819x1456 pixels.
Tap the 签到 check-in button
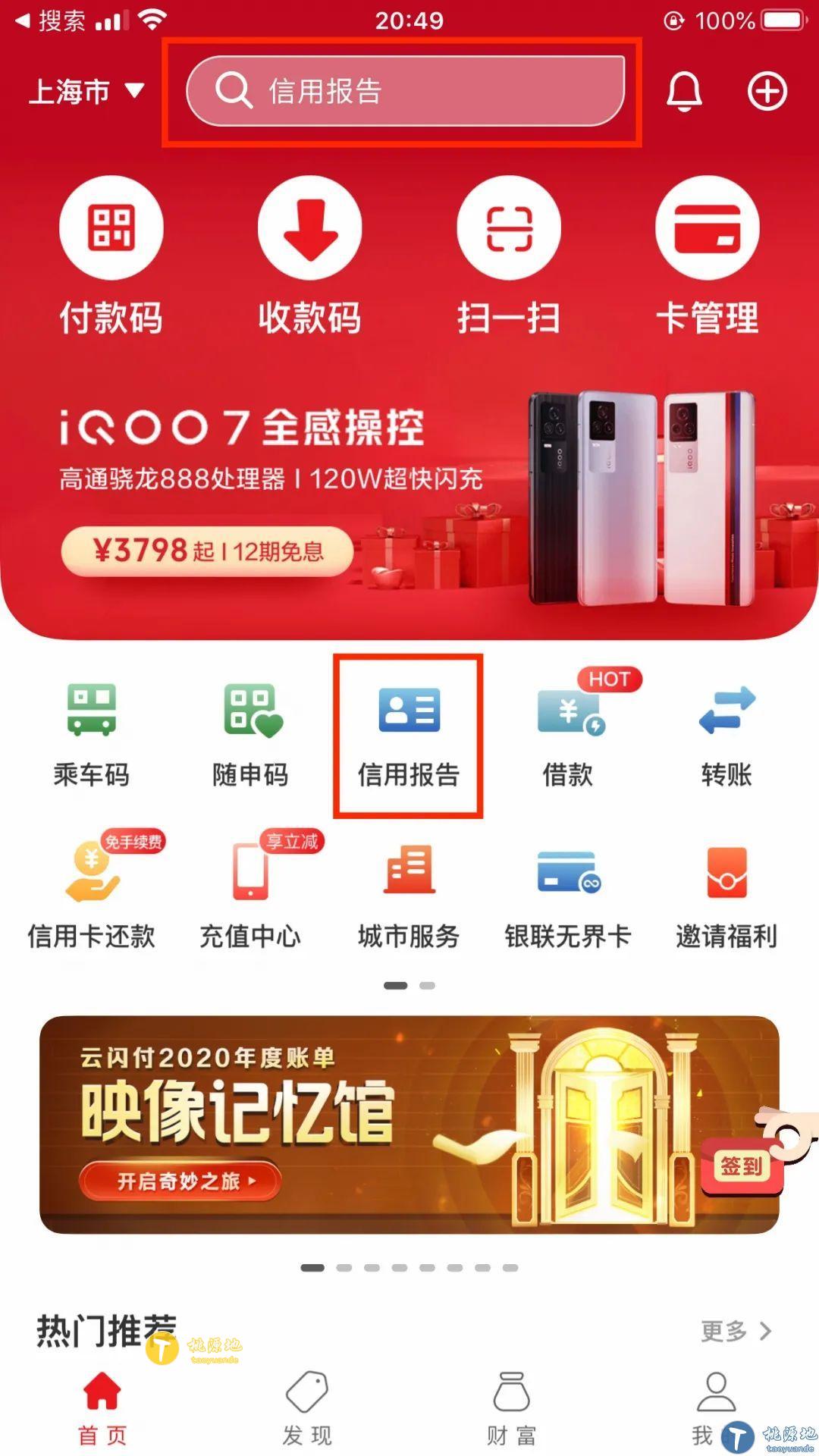(742, 1166)
